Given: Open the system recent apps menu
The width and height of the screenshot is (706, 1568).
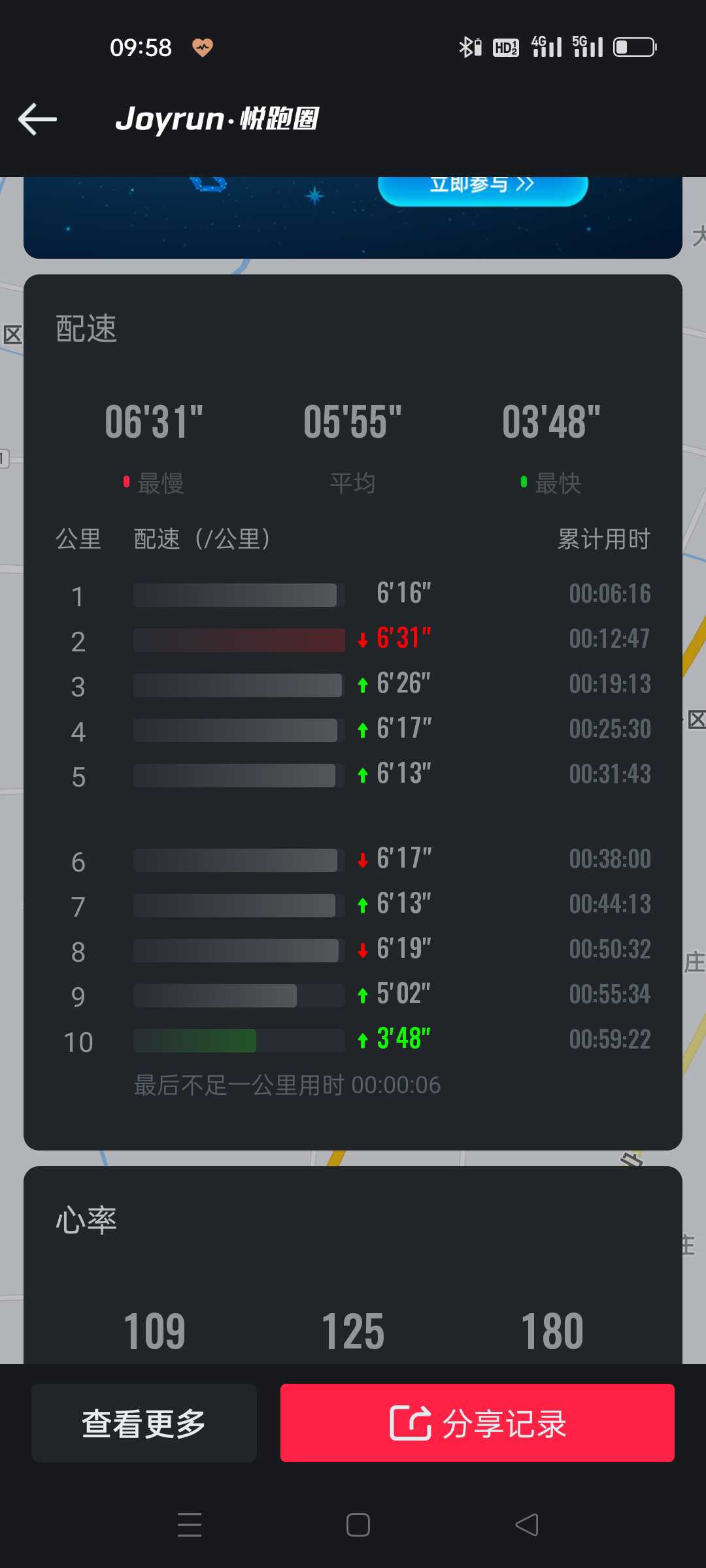Looking at the screenshot, I should coord(190,1524).
